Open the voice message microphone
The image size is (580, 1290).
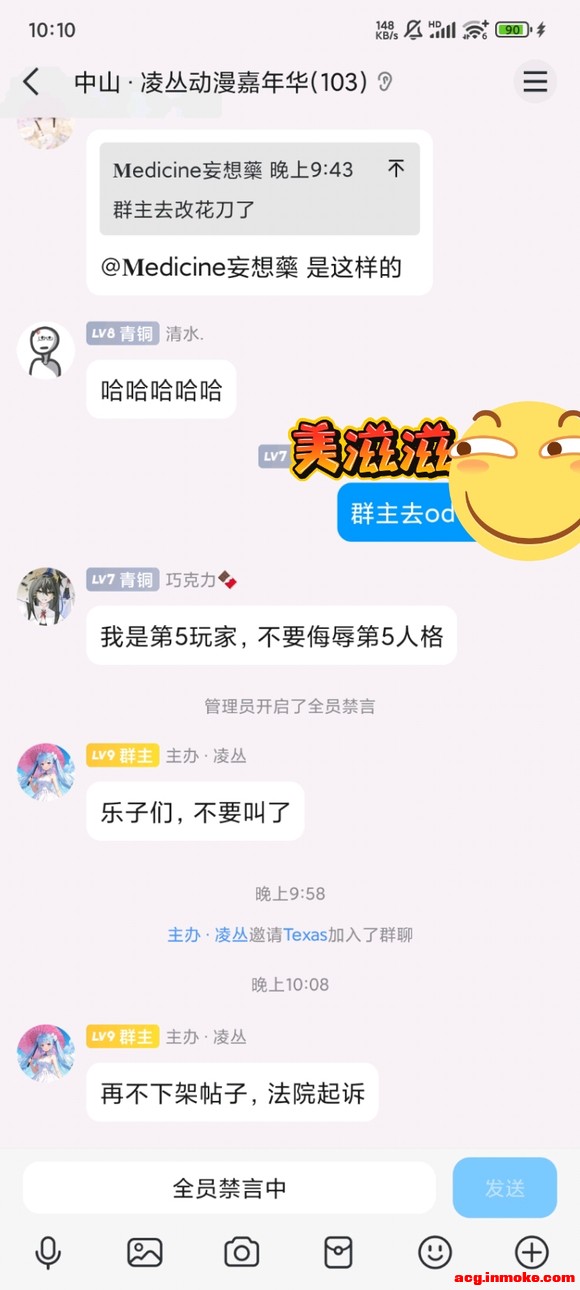click(x=47, y=1252)
